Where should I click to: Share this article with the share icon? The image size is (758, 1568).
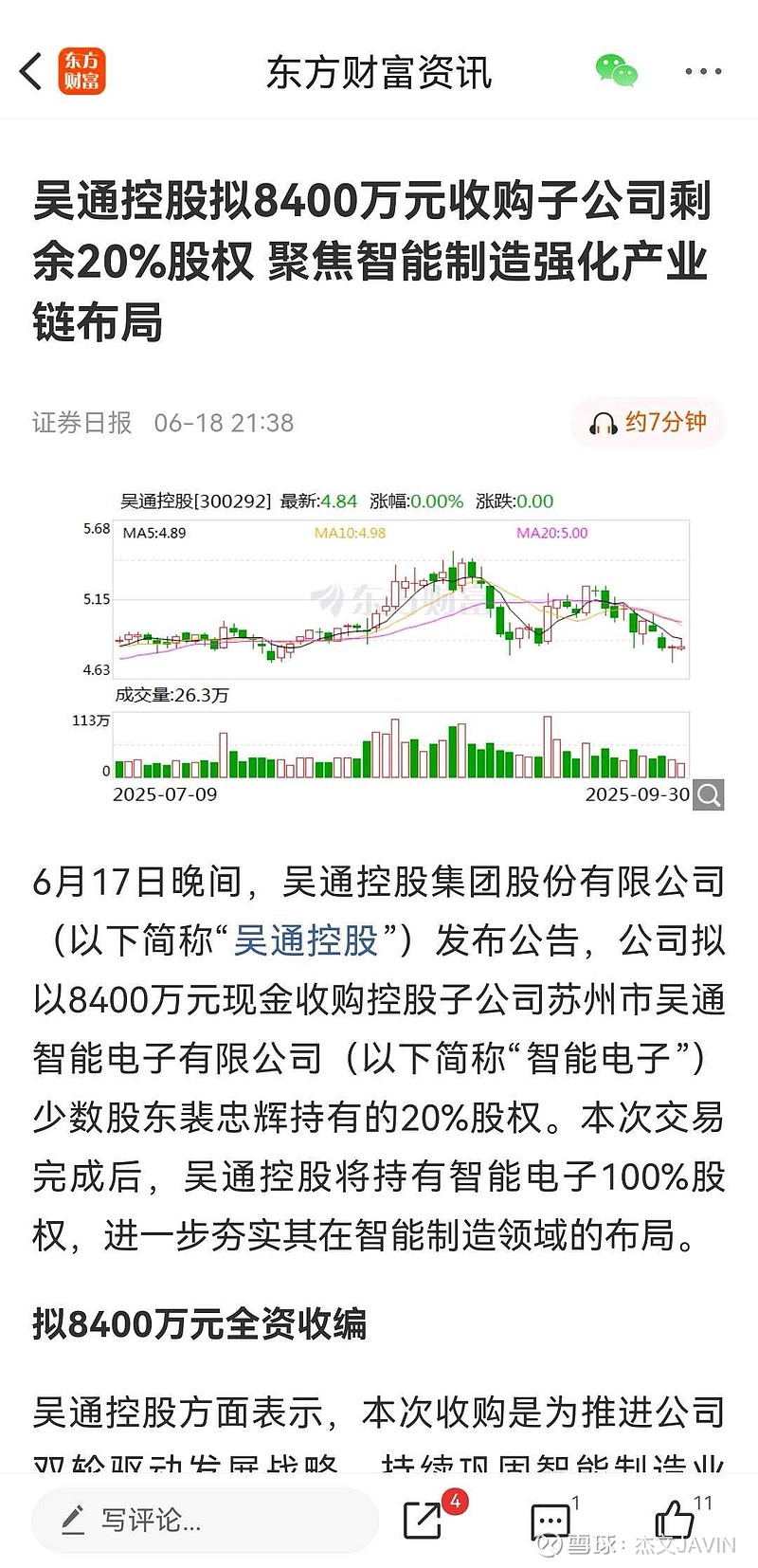click(x=423, y=1521)
